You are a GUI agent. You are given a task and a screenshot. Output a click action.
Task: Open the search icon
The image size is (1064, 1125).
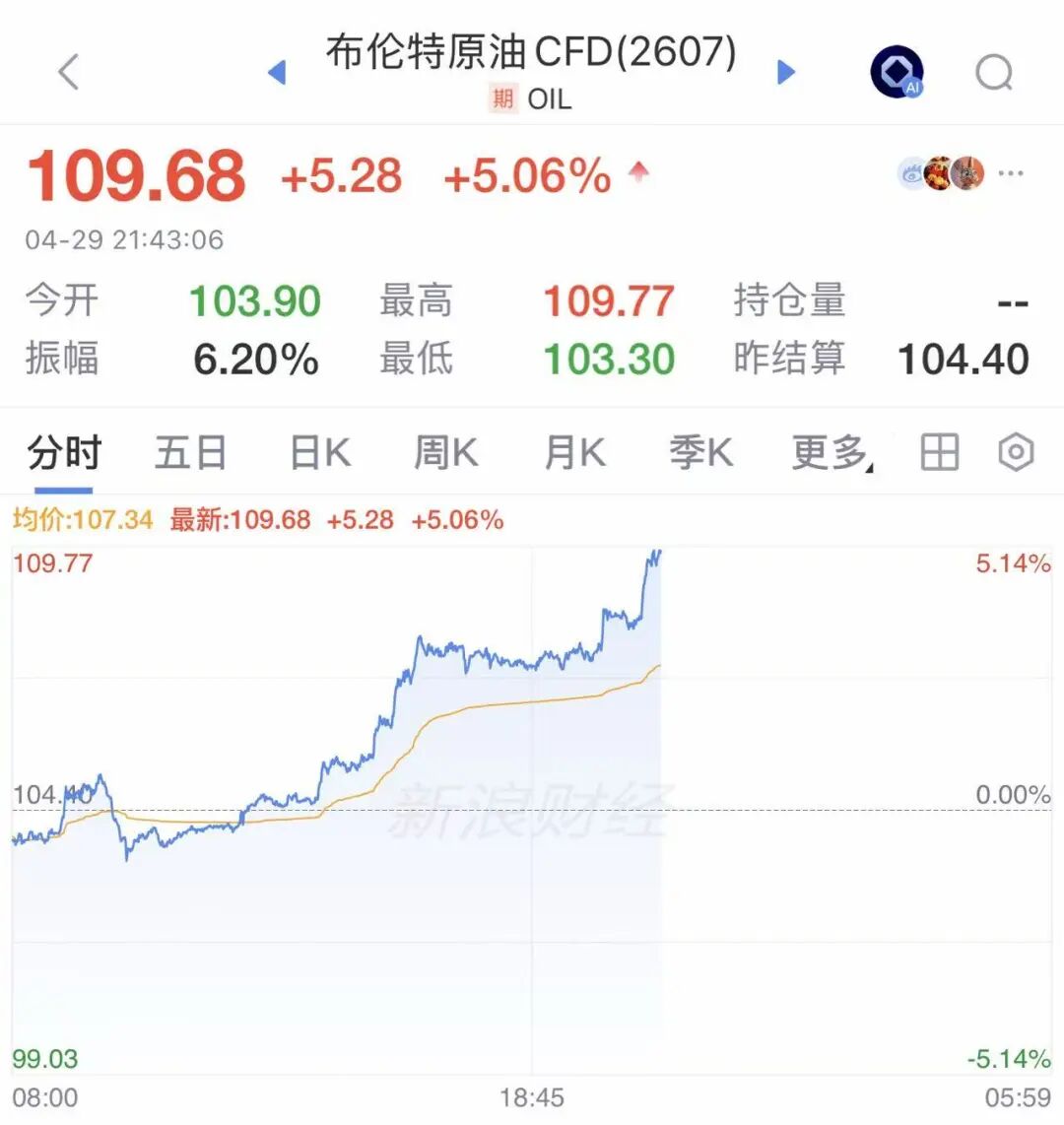pos(992,71)
